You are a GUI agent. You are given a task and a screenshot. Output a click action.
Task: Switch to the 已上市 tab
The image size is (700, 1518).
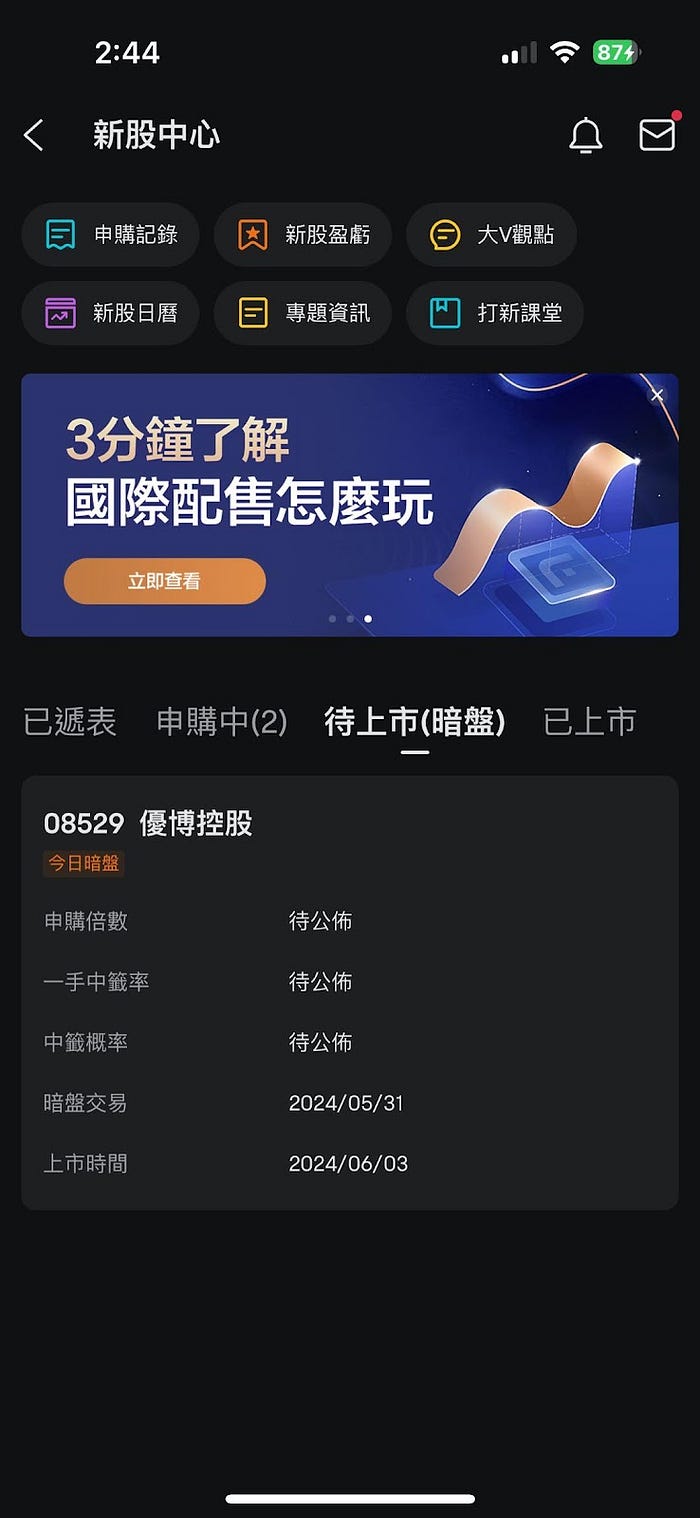(590, 722)
